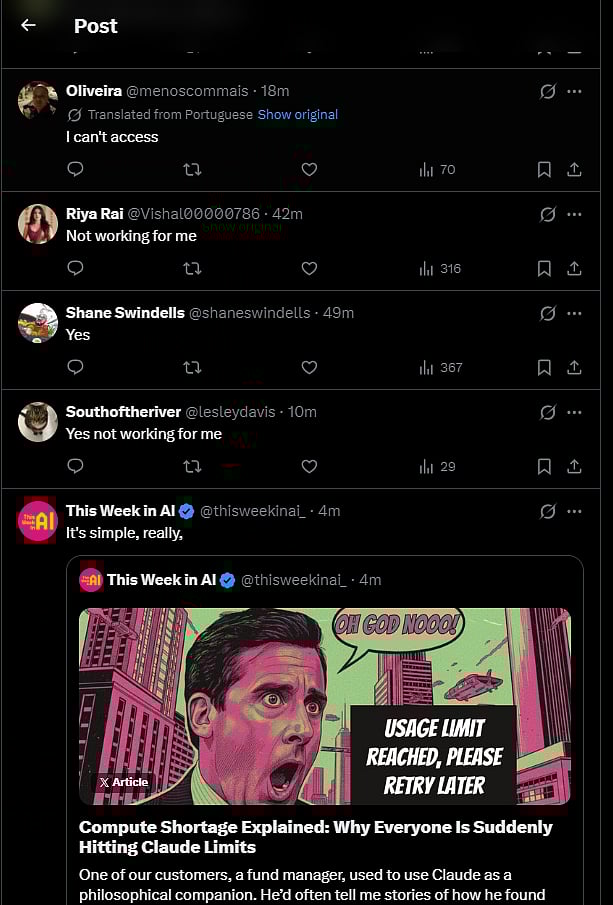This screenshot has height=905, width=613.
Task: Like Oliveira's reply
Action: click(x=309, y=169)
